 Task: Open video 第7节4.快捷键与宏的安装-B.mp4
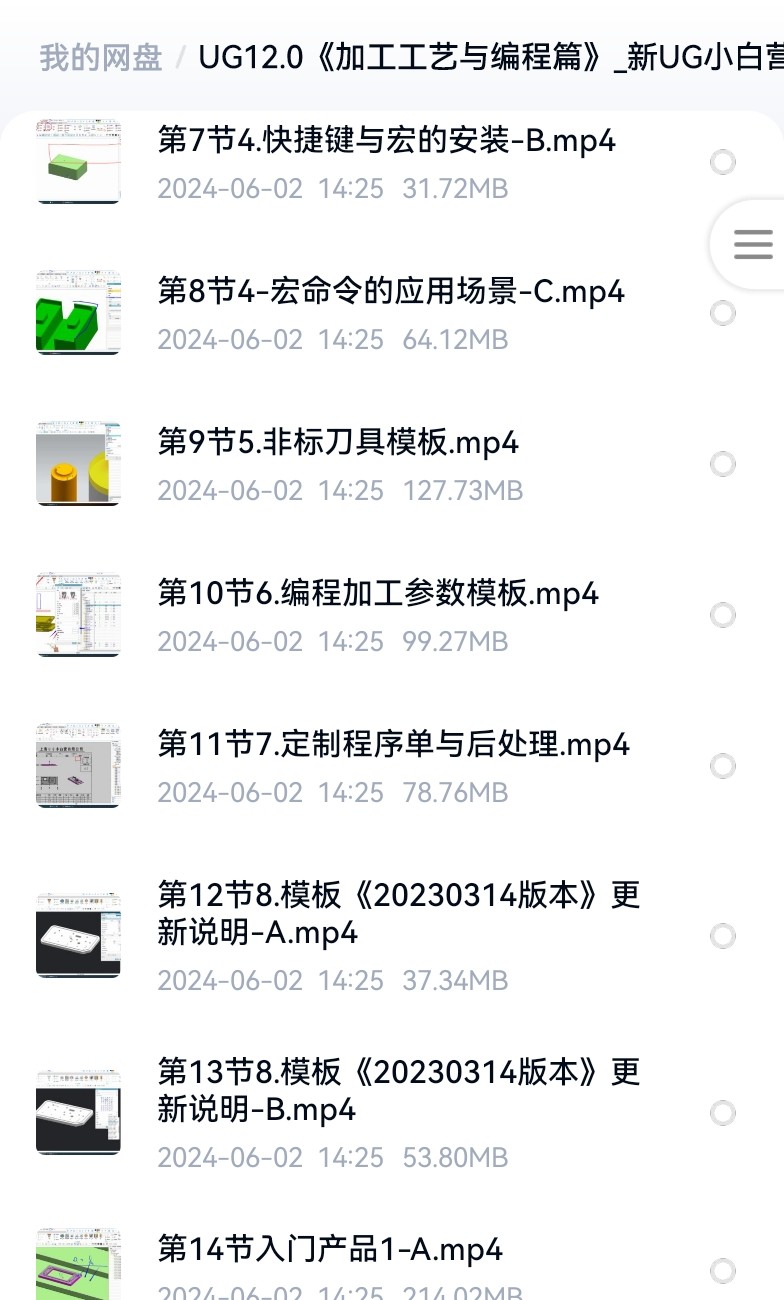coord(386,141)
